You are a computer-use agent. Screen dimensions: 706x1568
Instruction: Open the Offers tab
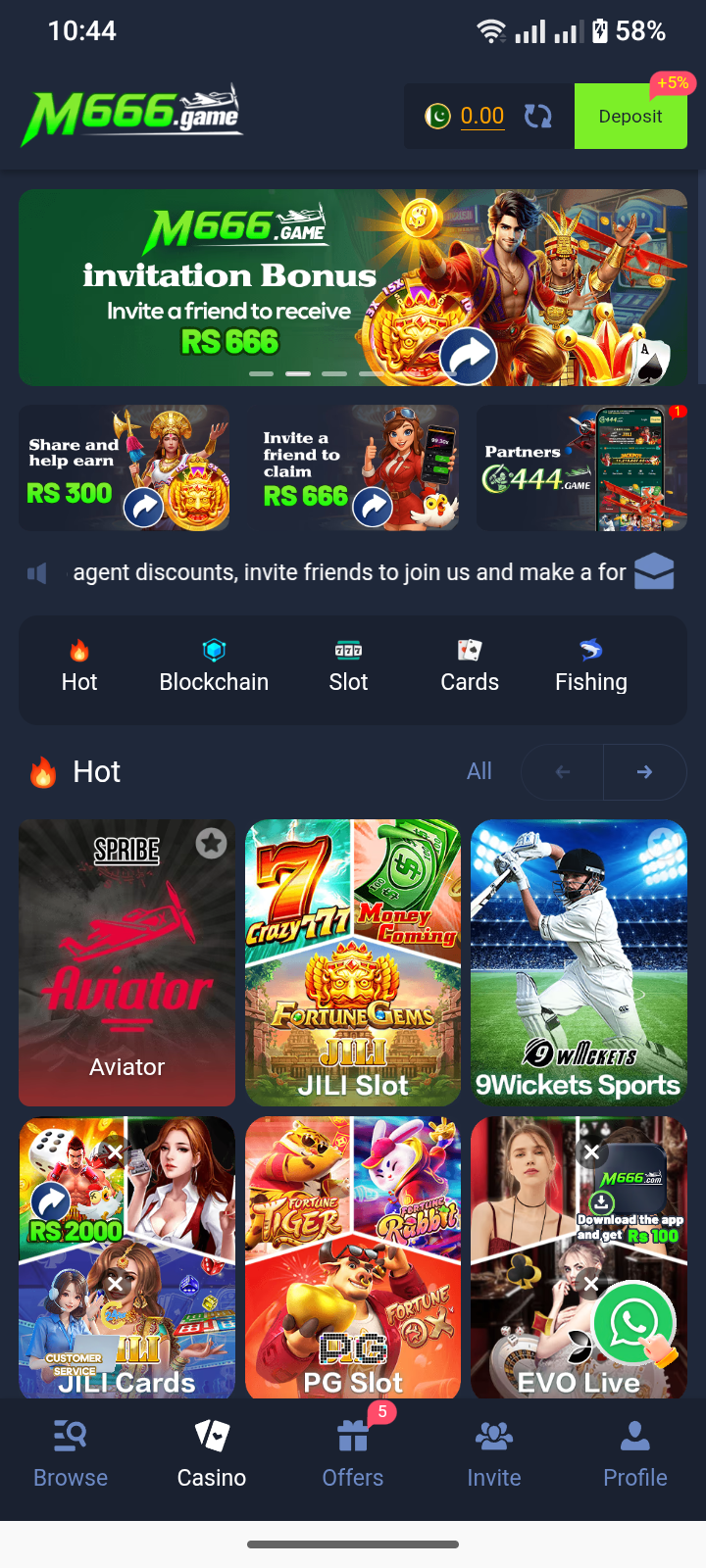coord(353,1454)
